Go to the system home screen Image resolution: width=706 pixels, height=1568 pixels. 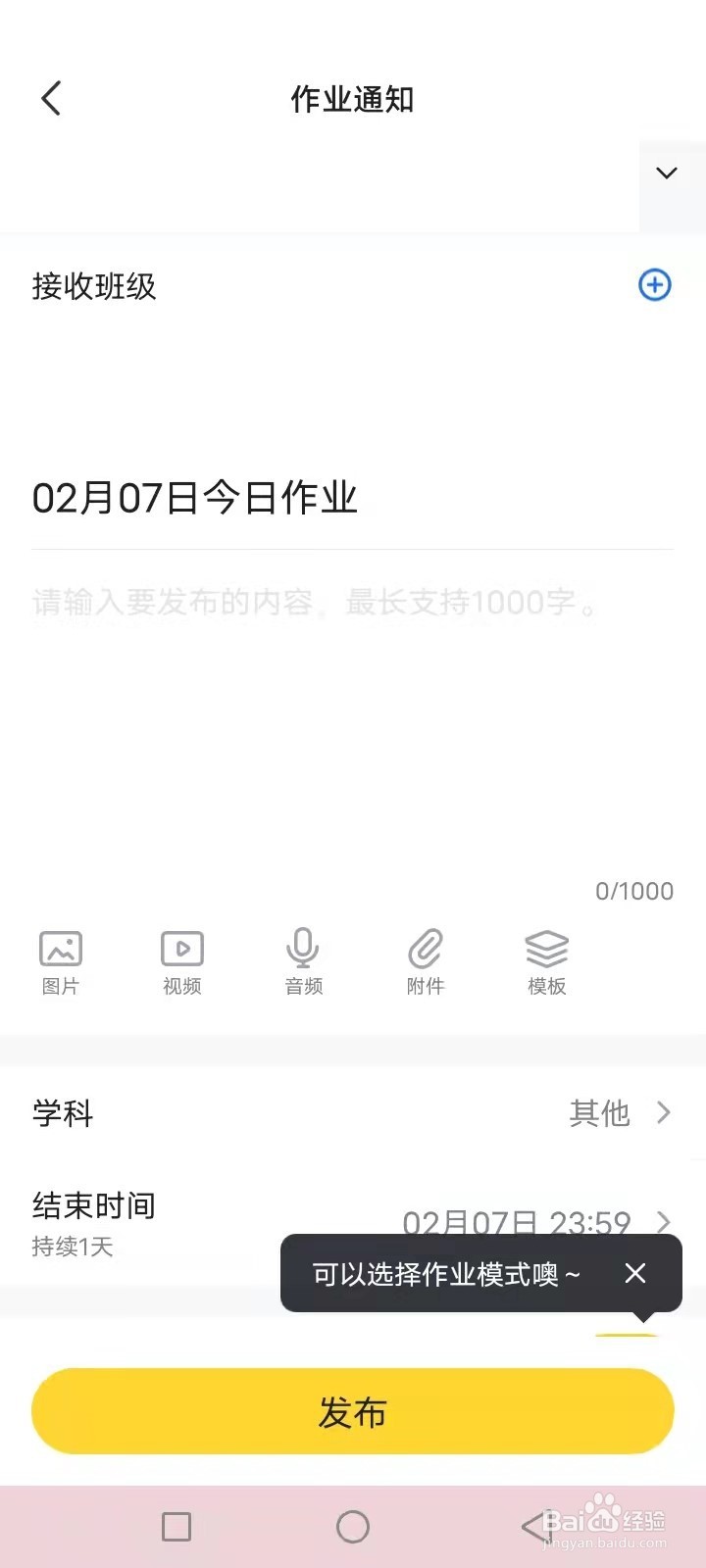[353, 1527]
